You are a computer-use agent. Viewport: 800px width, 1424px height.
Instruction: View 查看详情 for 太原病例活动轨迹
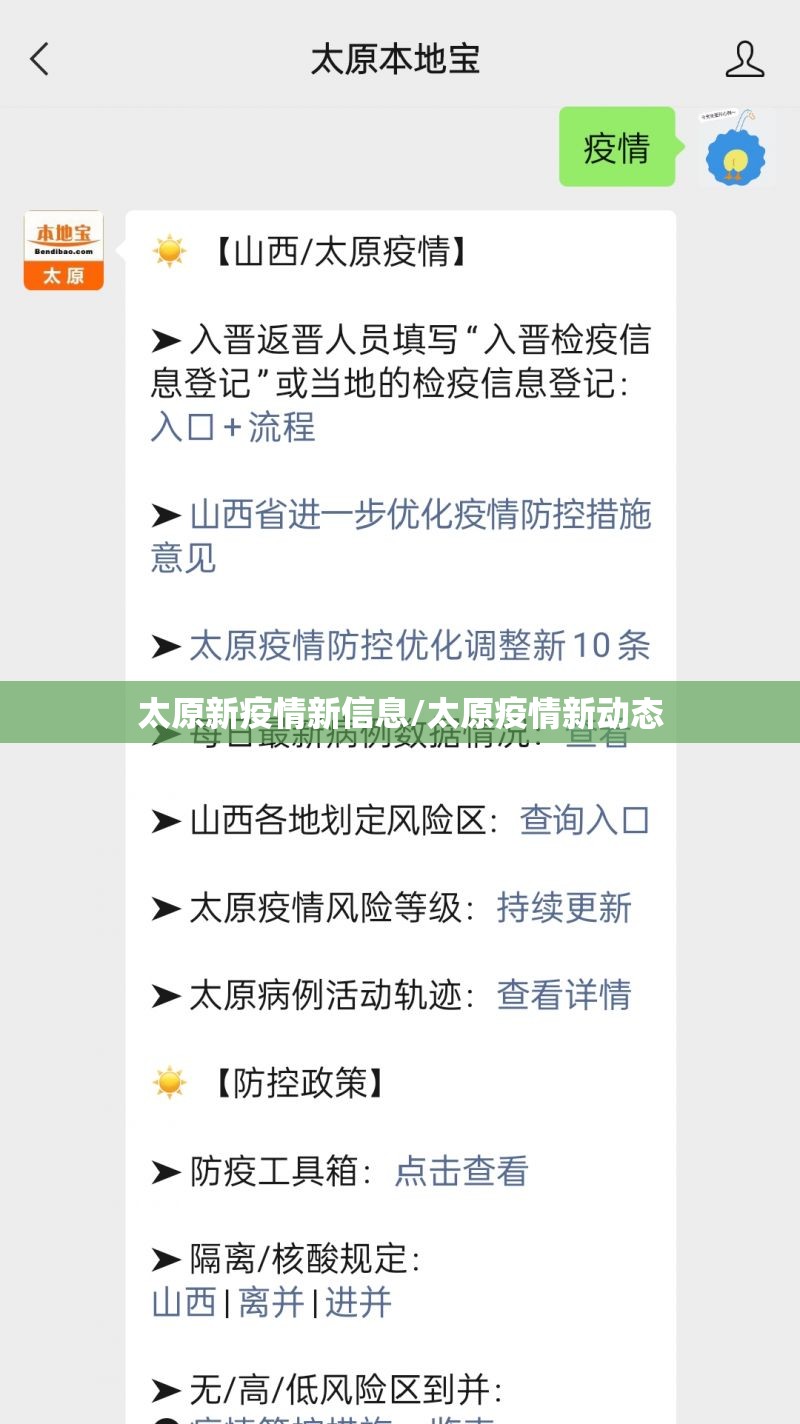(x=564, y=995)
